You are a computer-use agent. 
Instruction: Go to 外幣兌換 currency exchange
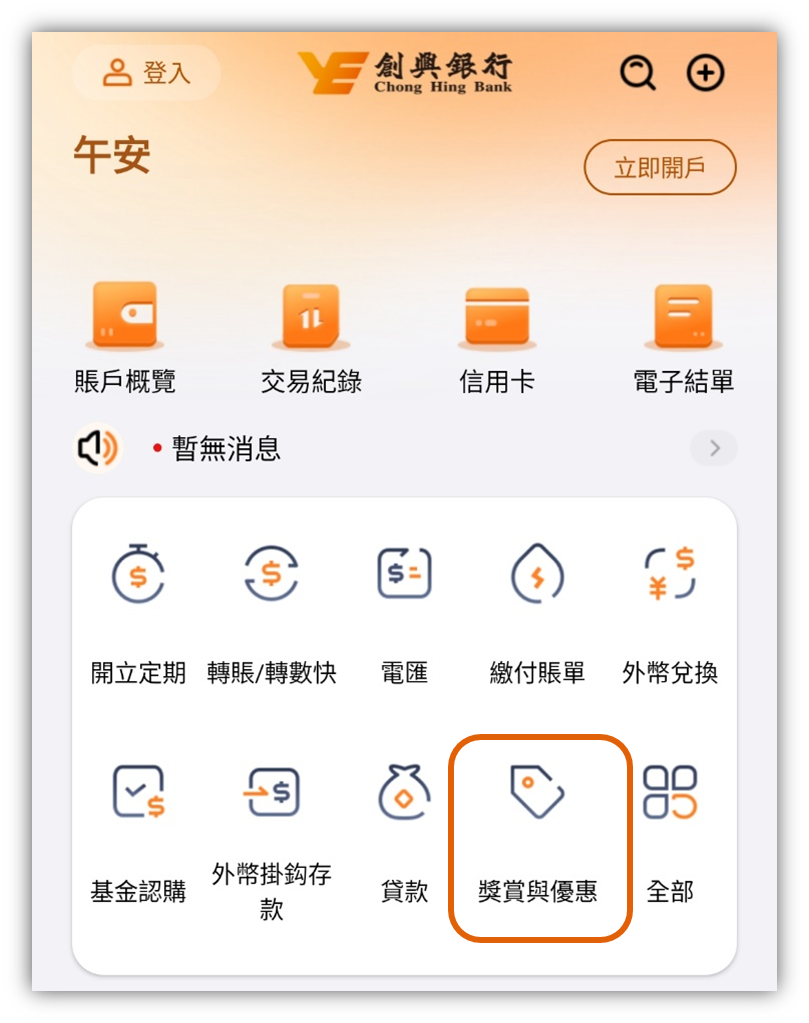pos(670,612)
